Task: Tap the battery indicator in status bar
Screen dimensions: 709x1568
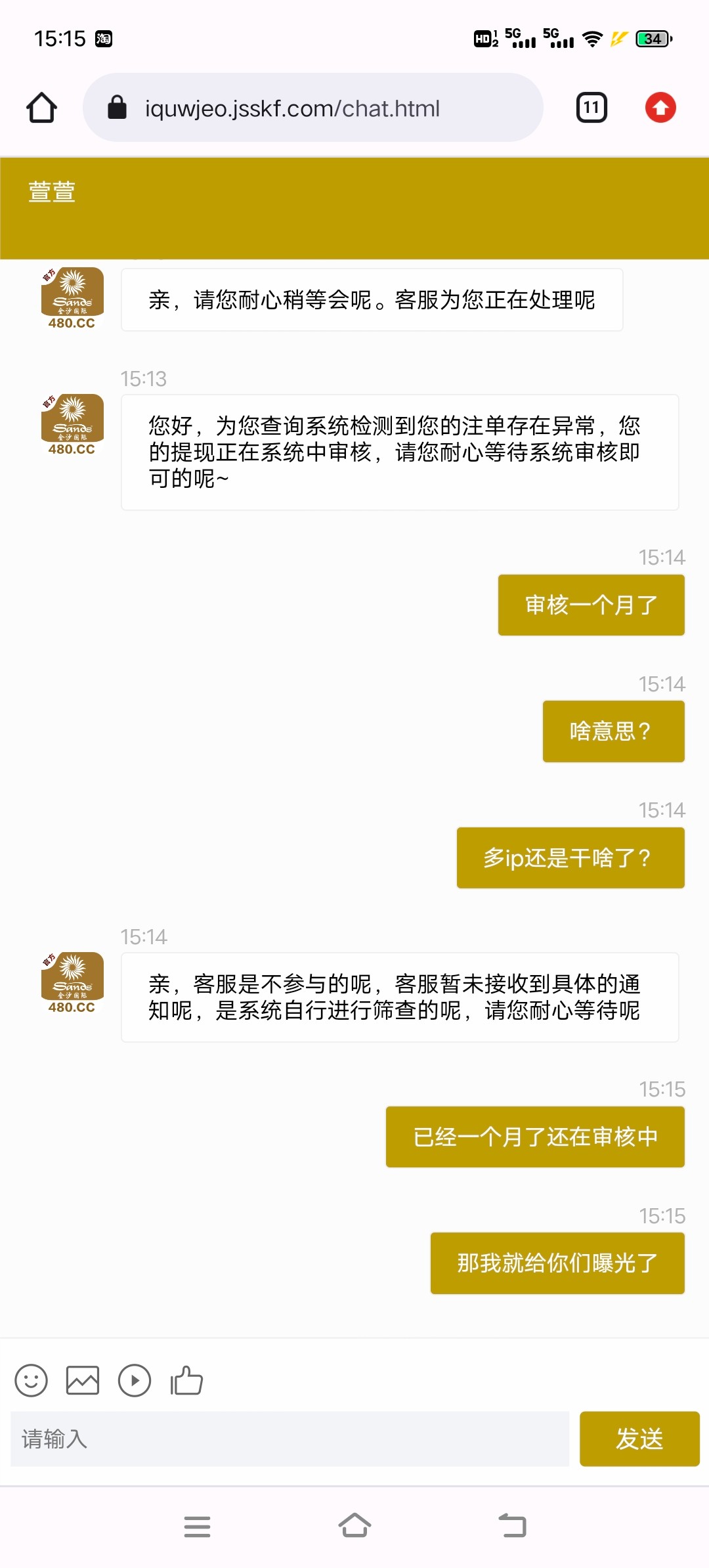Action: click(651, 39)
